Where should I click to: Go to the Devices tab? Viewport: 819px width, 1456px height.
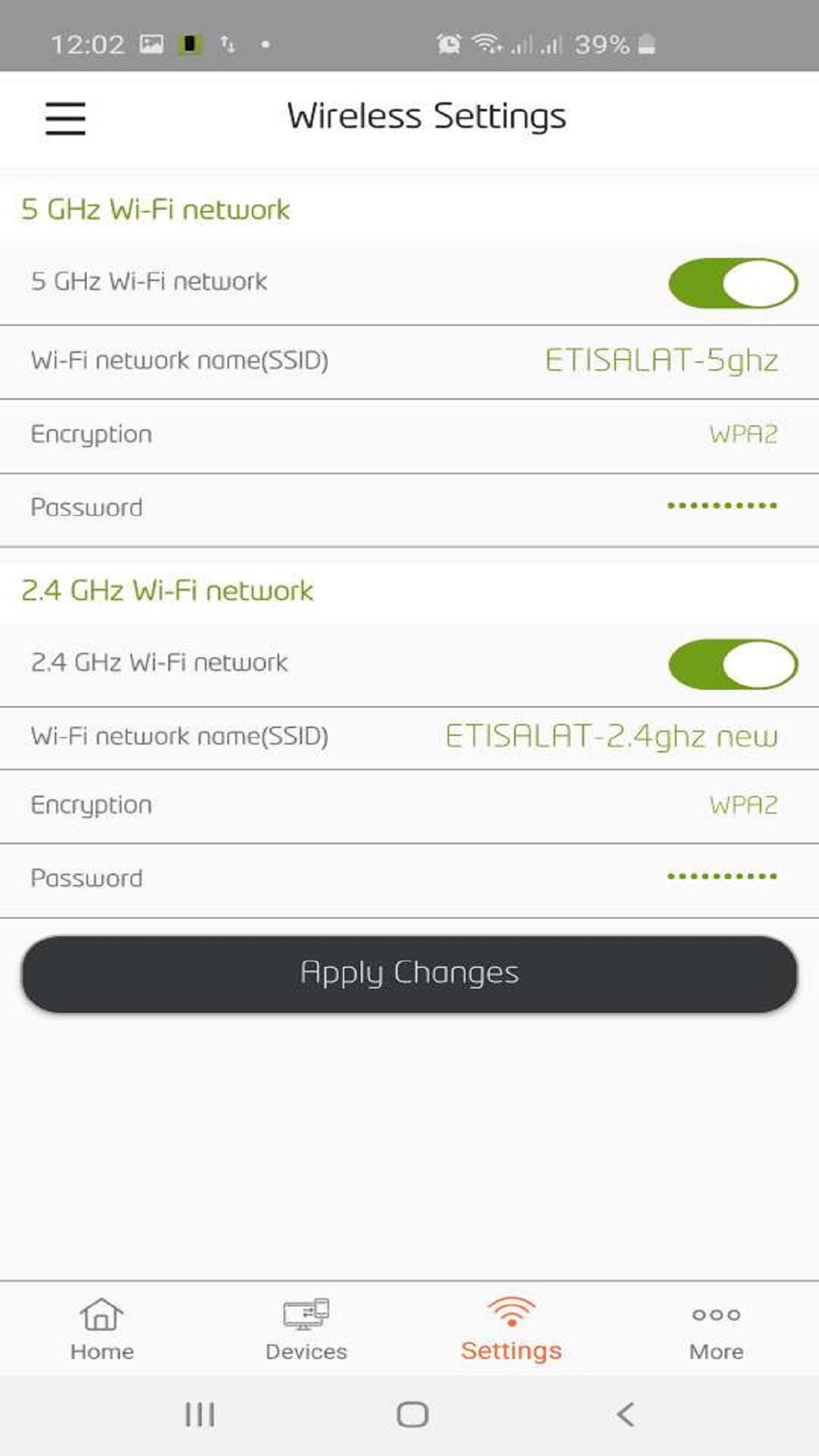click(x=306, y=1329)
